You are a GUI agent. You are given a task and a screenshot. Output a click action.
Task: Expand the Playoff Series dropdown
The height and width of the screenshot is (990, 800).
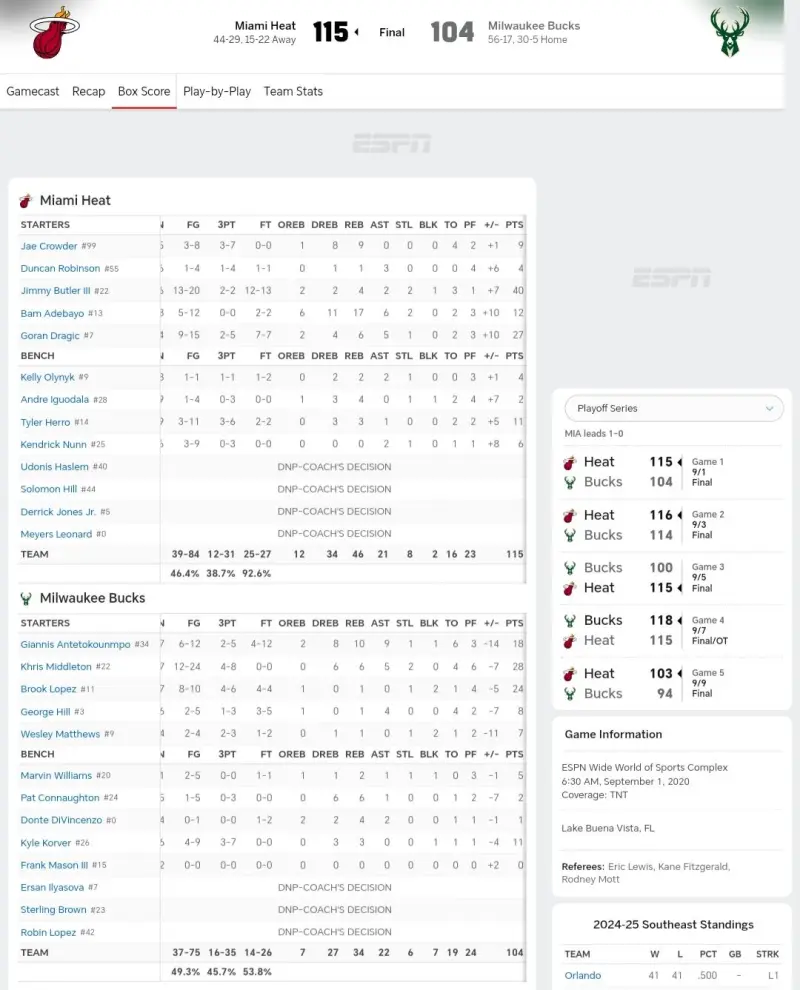pyautogui.click(x=670, y=408)
